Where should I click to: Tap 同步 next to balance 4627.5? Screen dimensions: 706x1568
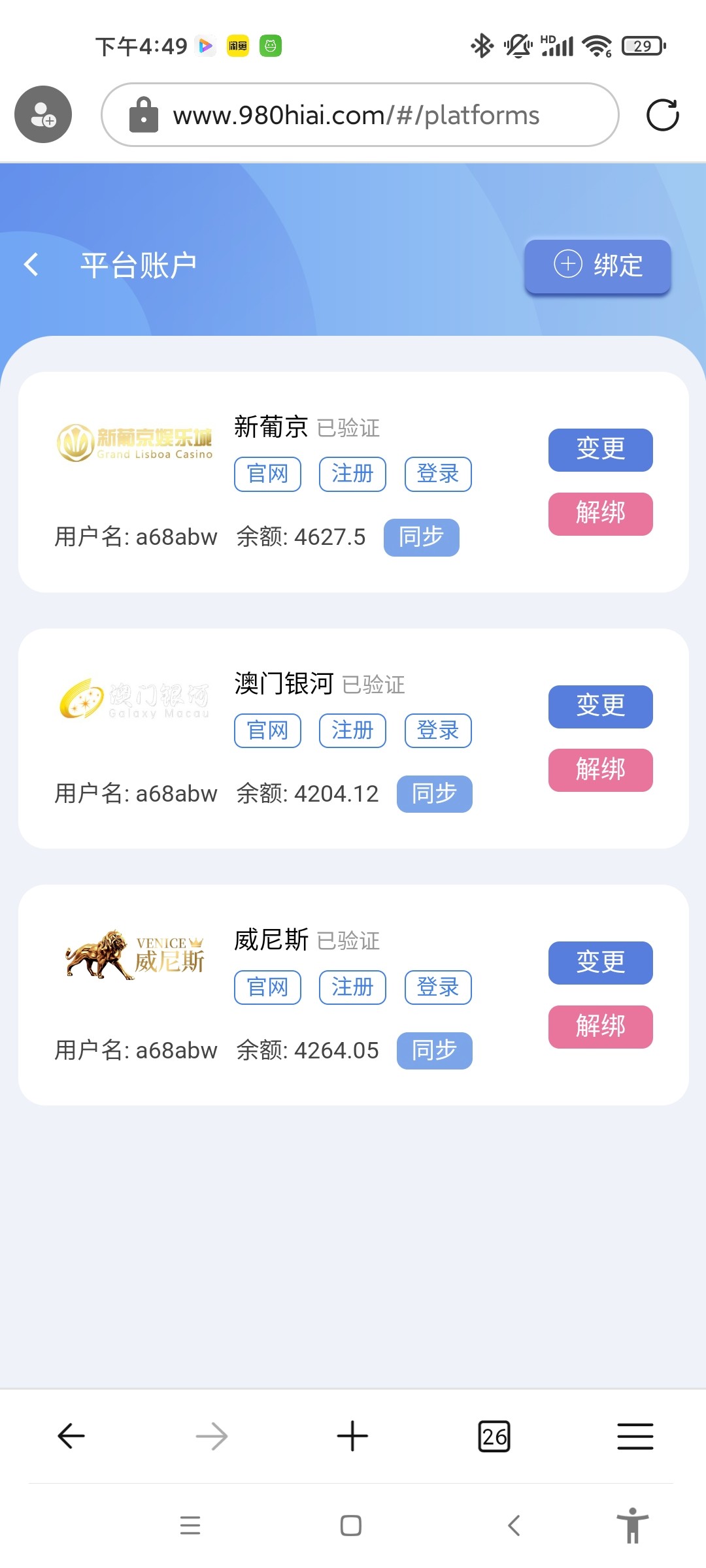pos(421,537)
